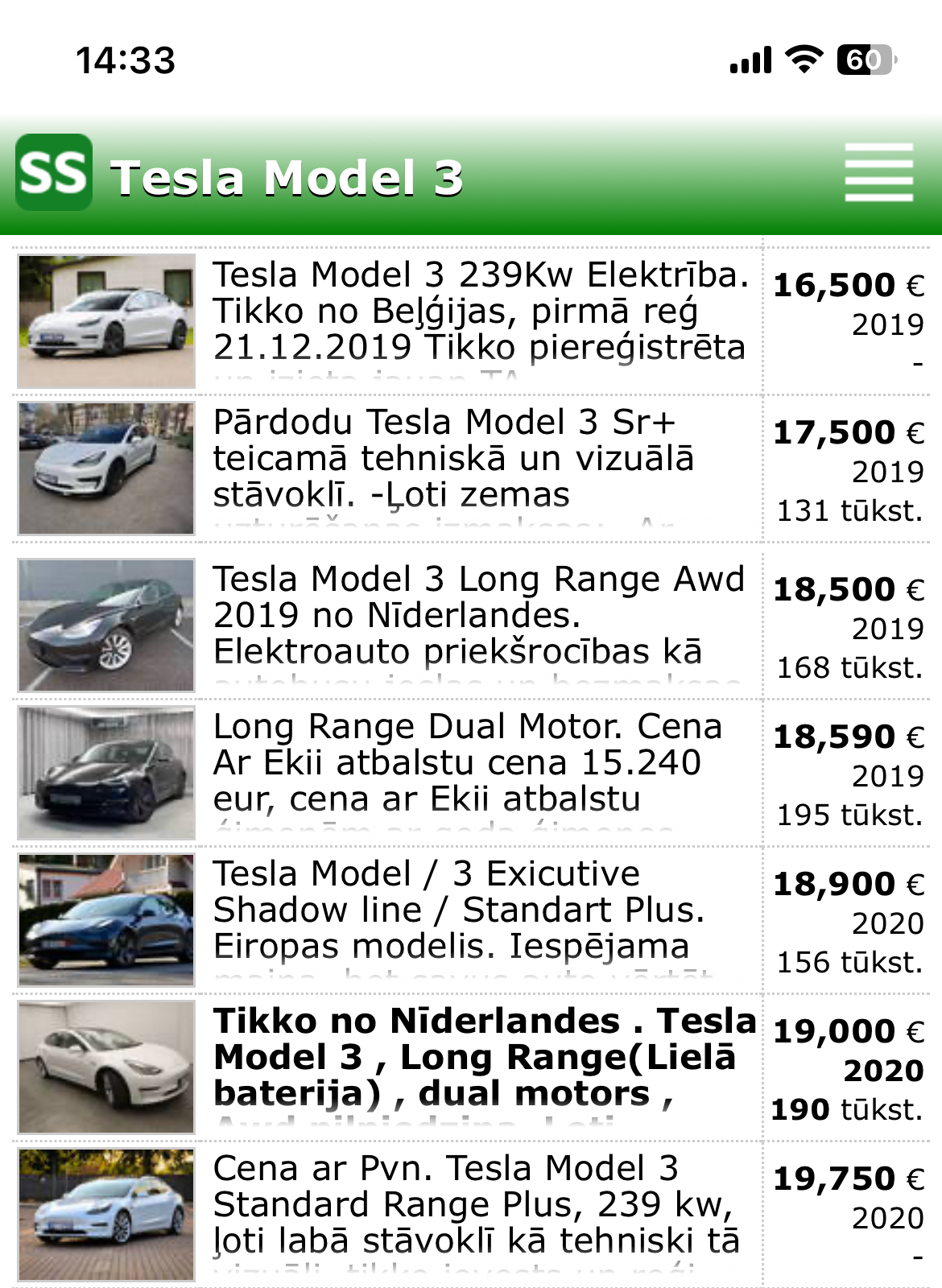Screen dimensions: 942x1288
Task: Open the 16,500 € Tesla from Beļģijas listing
Action: pyautogui.click(x=480, y=312)
